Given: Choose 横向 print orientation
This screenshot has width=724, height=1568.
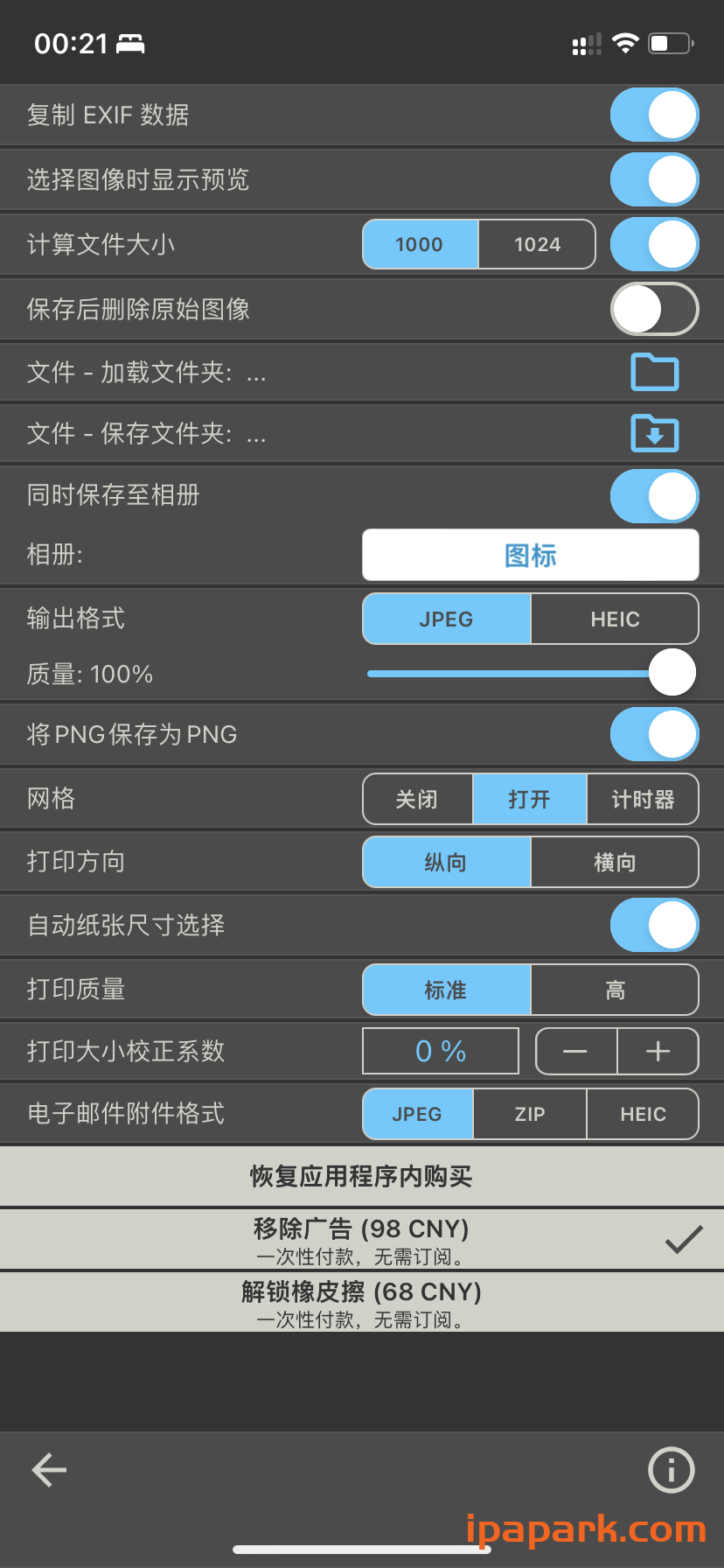Looking at the screenshot, I should (x=615, y=862).
